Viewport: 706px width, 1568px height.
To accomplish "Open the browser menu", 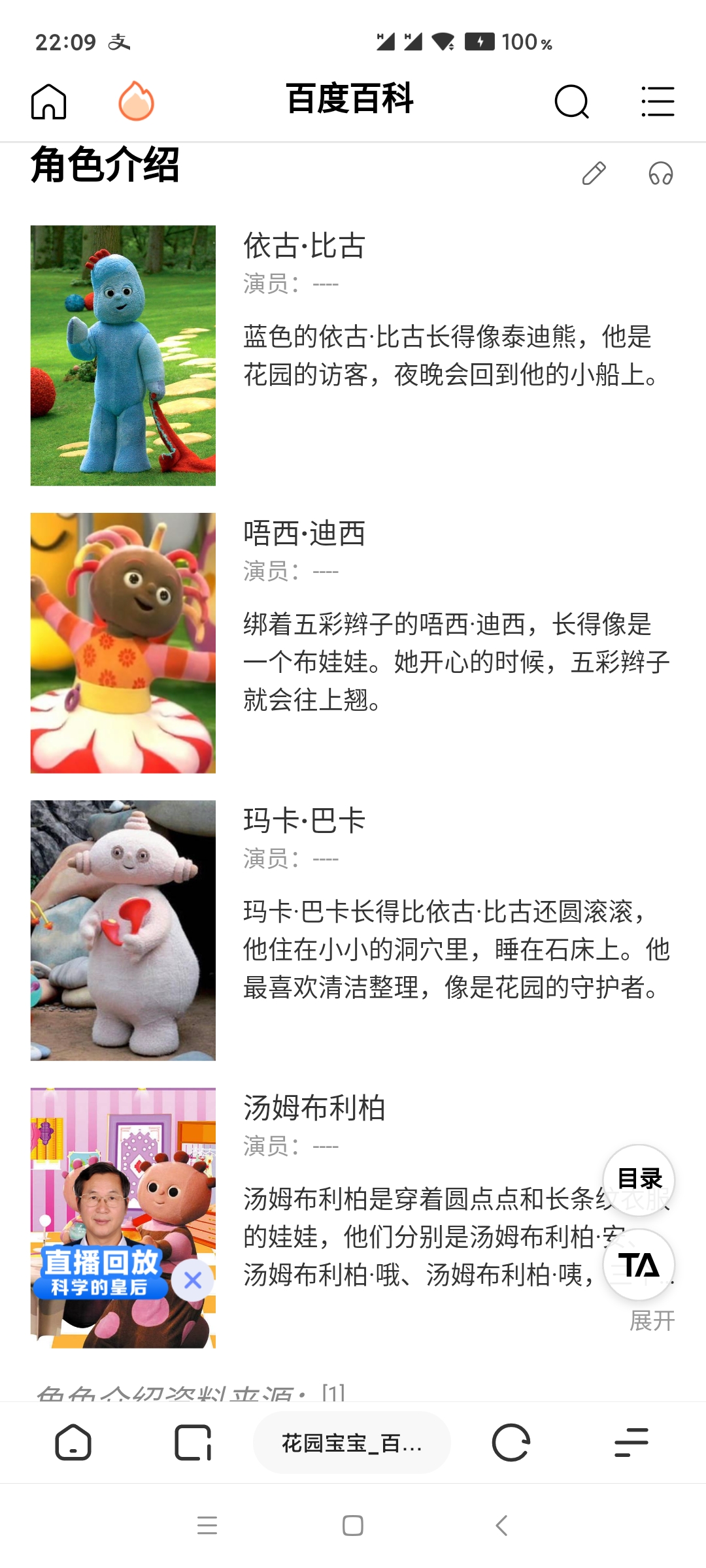I will 631,1443.
